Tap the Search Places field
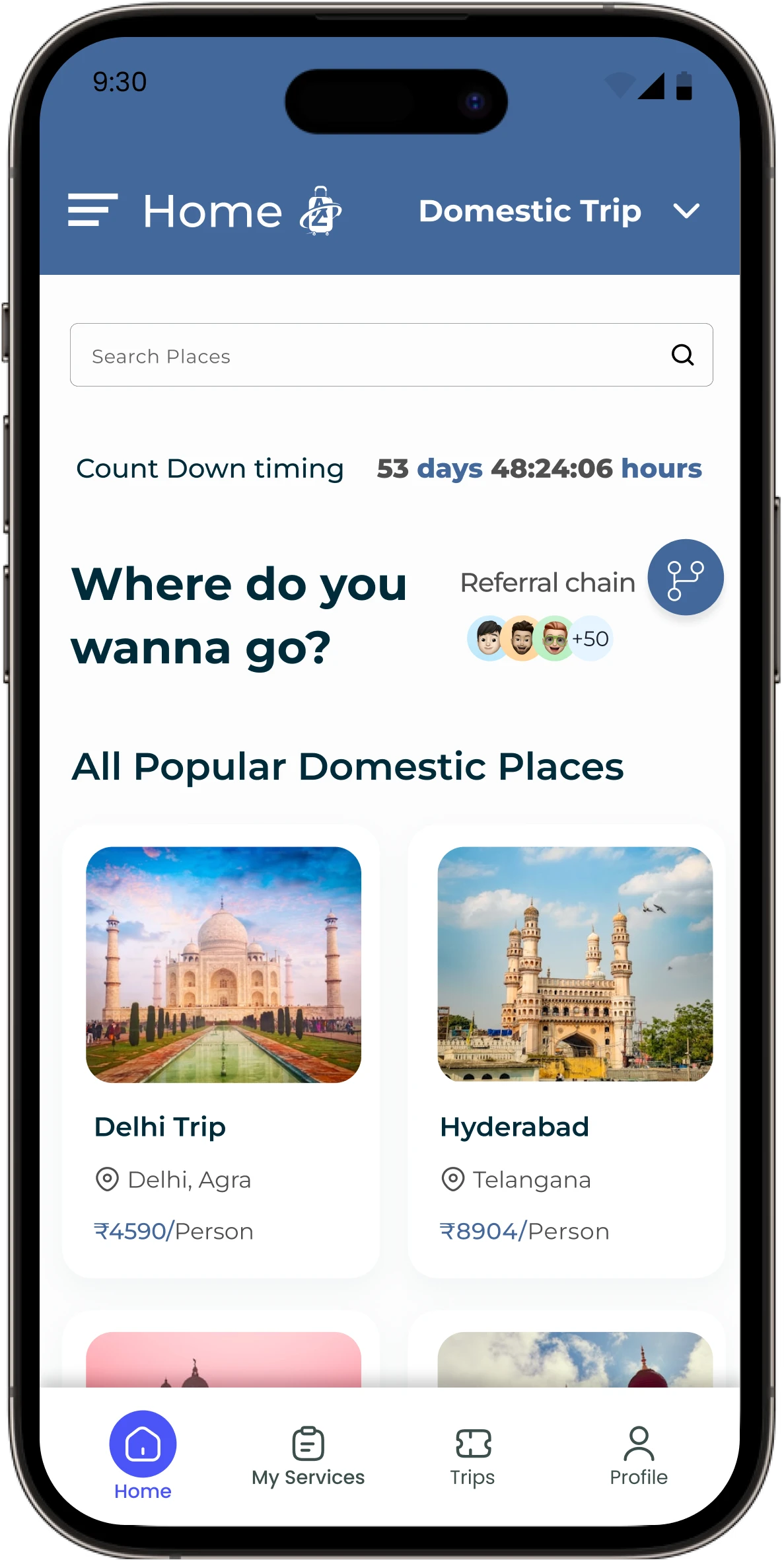 click(x=370, y=355)
